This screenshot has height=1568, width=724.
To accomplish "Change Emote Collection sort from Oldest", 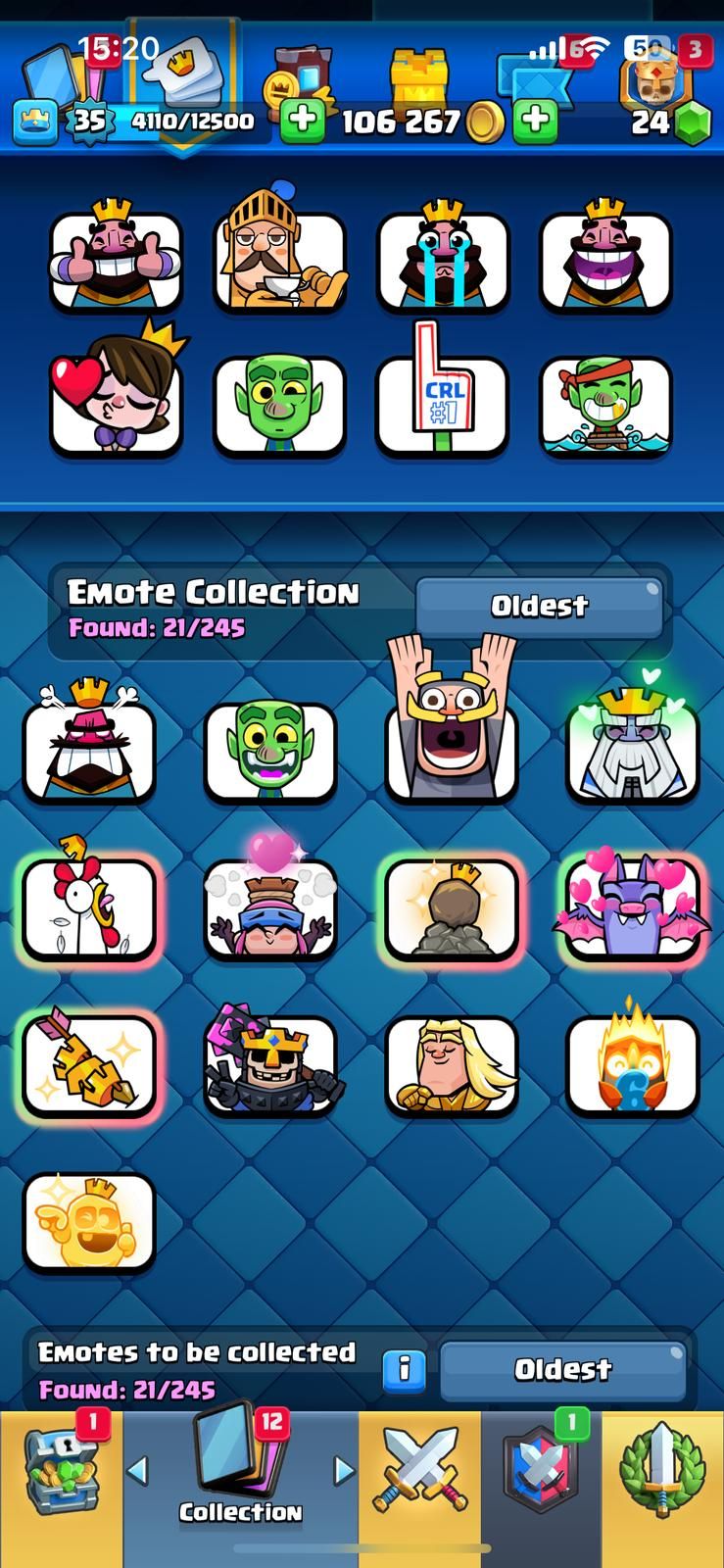I will 539,606.
